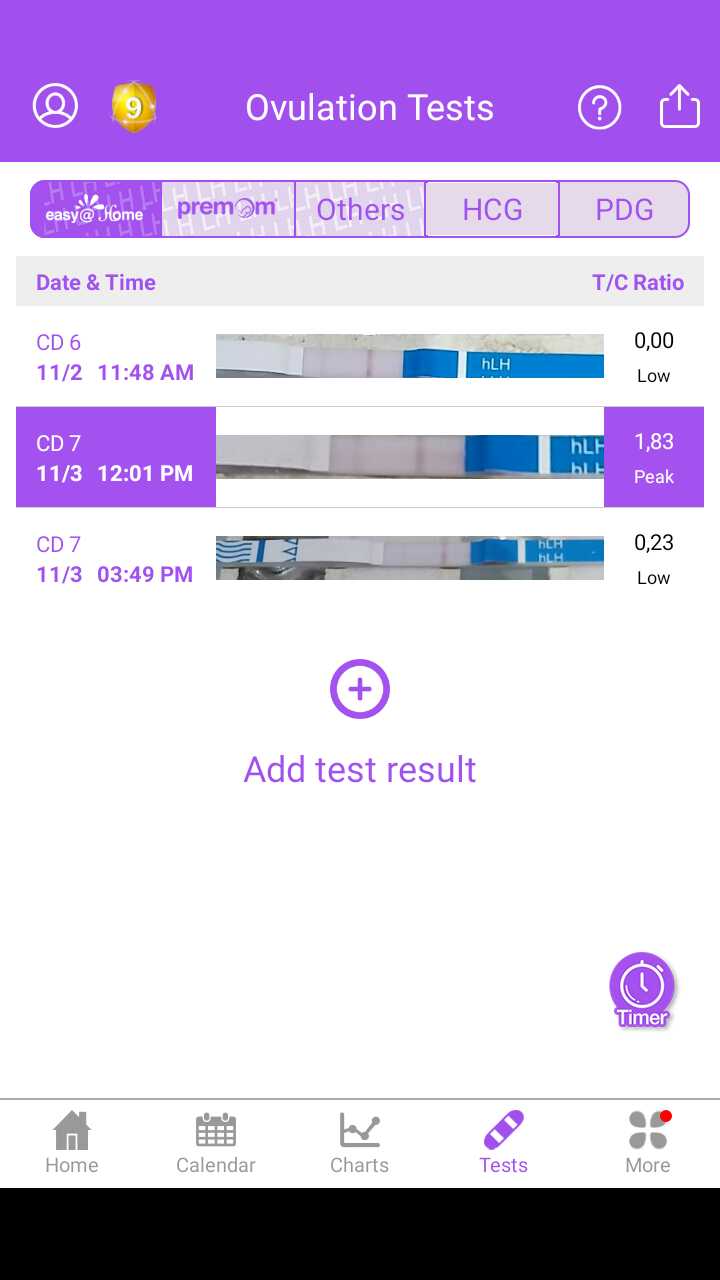The width and height of the screenshot is (720, 1280).
Task: Start the Timer
Action: pyautogui.click(x=642, y=989)
